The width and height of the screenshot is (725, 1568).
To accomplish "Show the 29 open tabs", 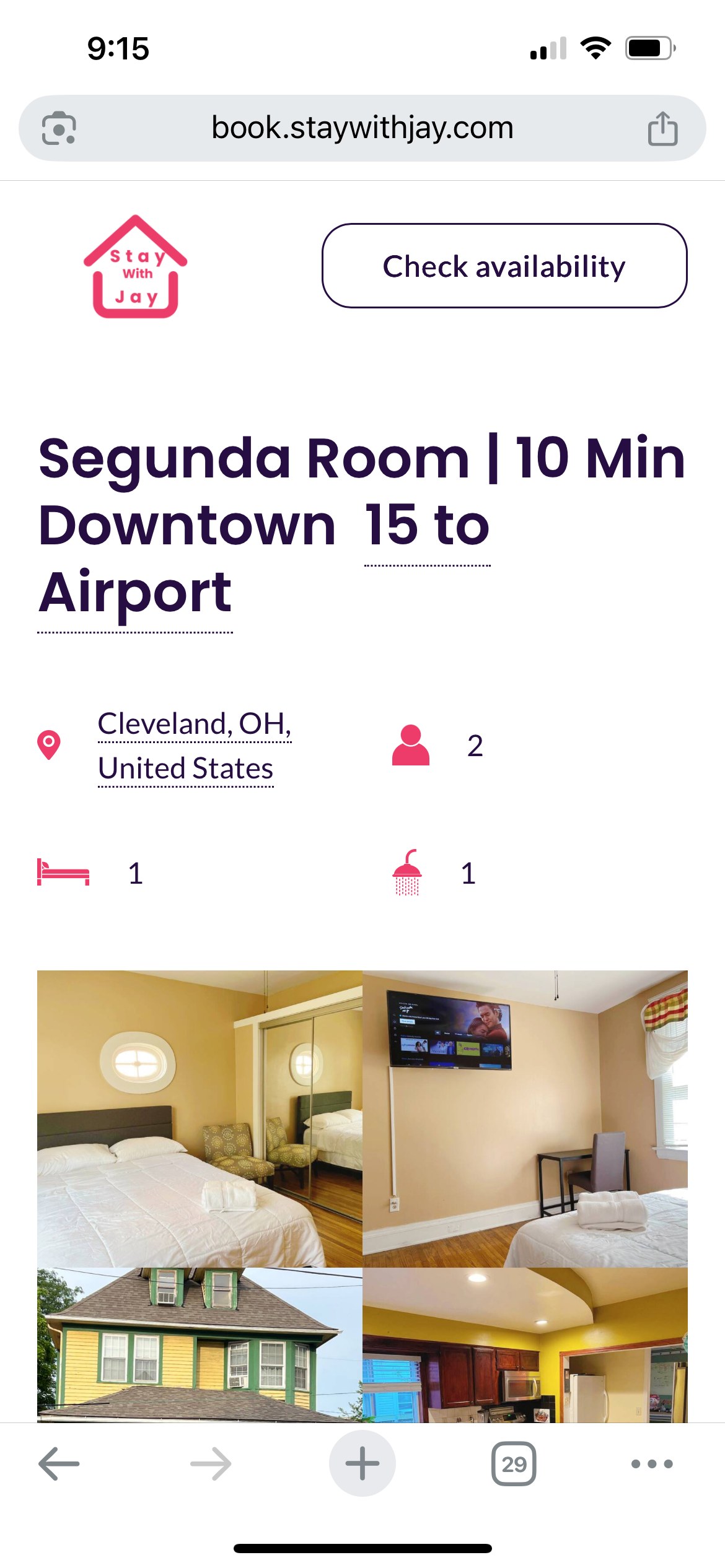I will coord(514,1464).
